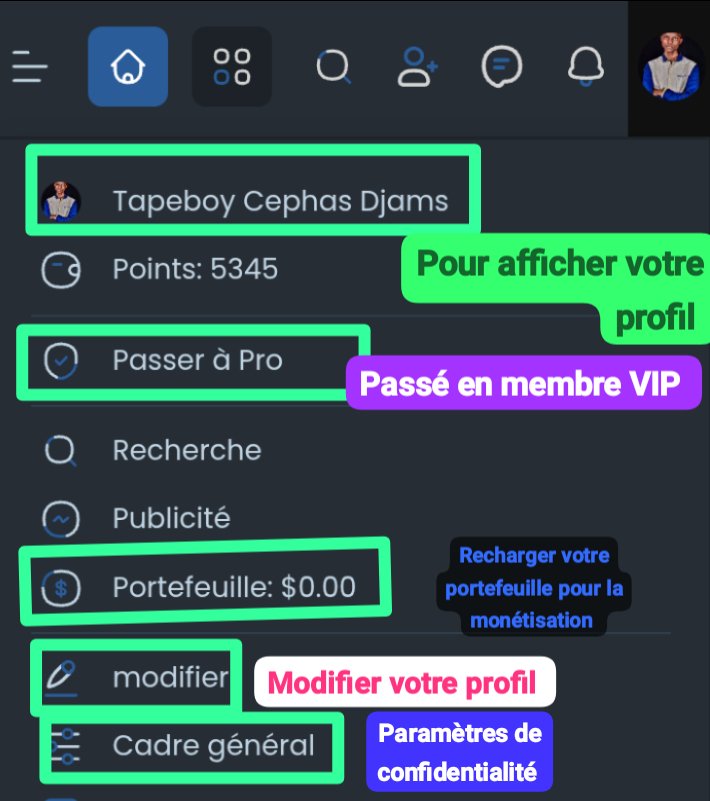Open the Points: 5345 entry
Screen dimensions: 710x801
point(194,269)
